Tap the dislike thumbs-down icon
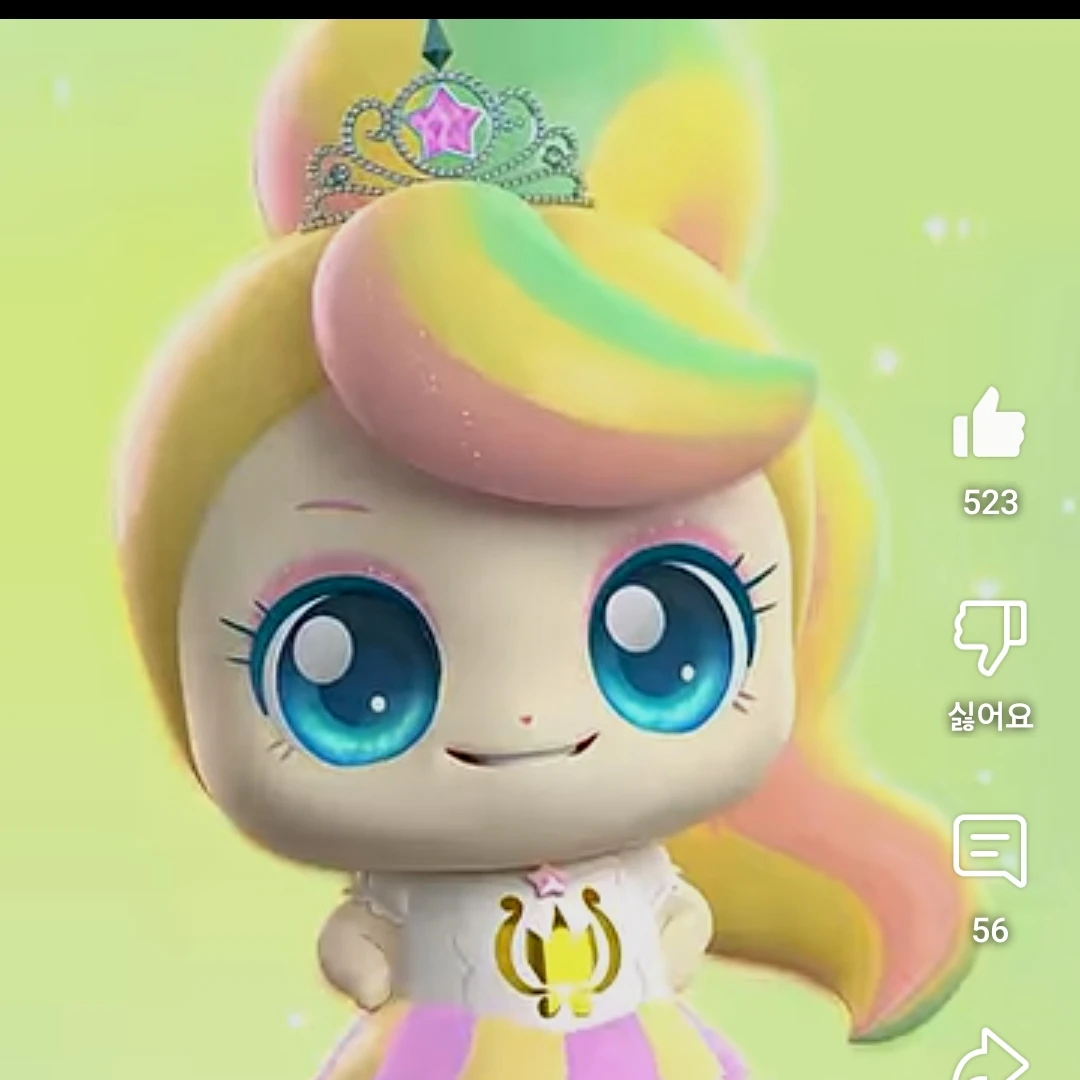1080x1080 pixels. click(989, 636)
